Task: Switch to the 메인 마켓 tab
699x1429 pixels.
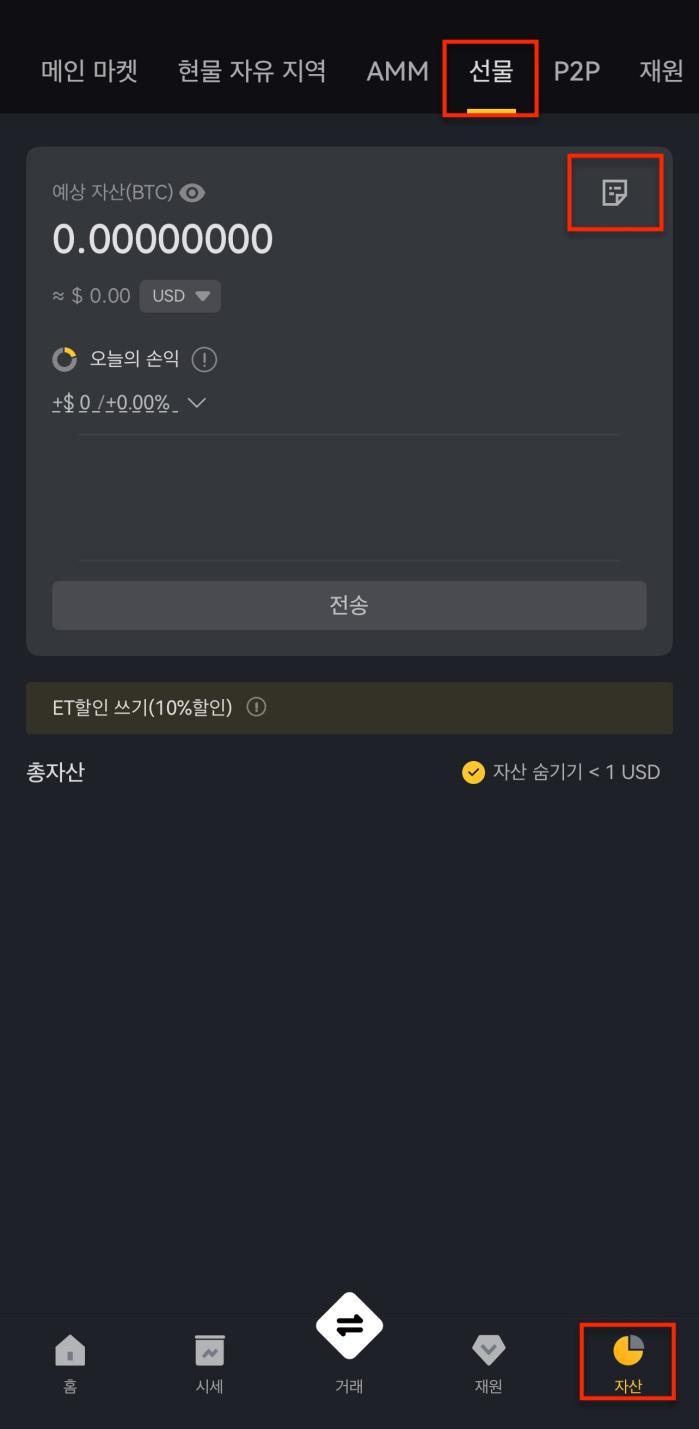Action: 89,72
